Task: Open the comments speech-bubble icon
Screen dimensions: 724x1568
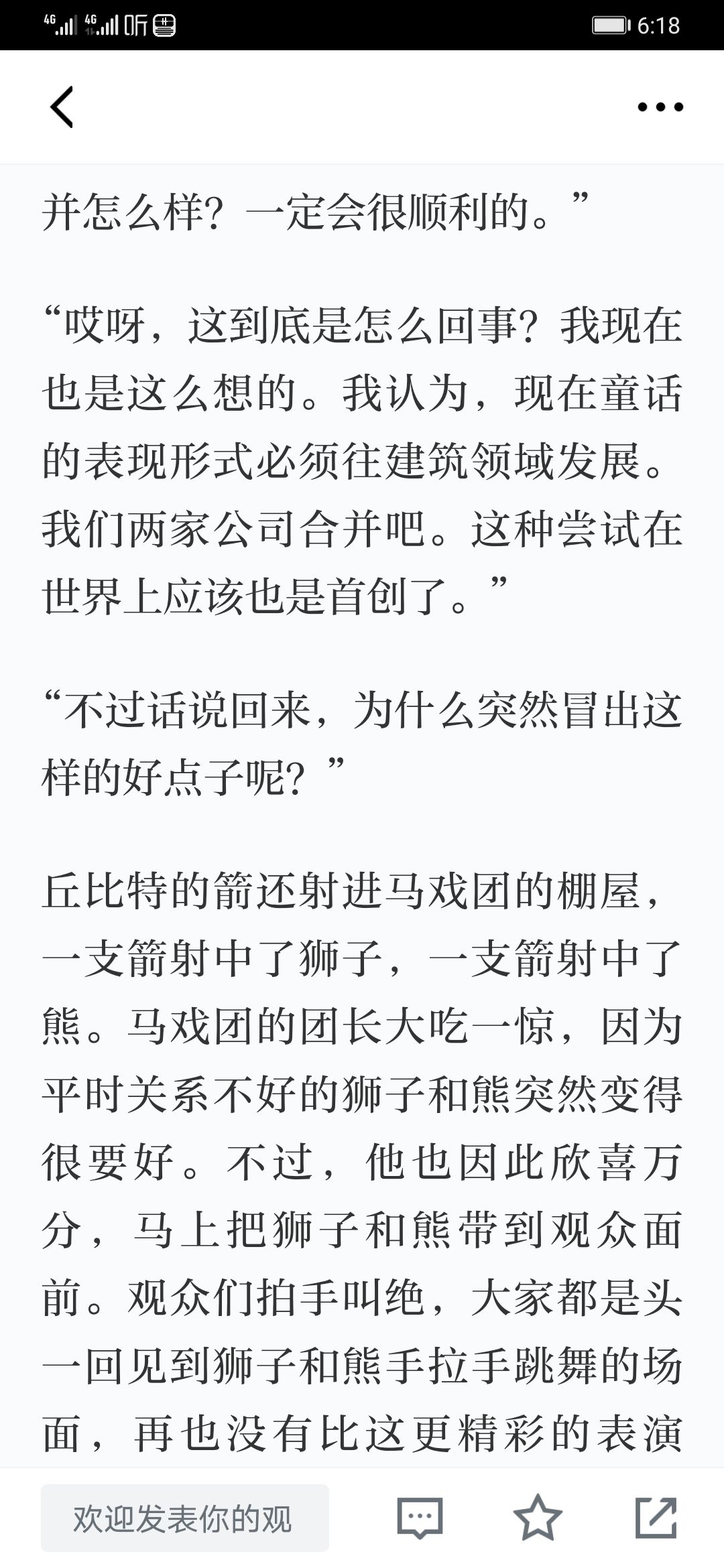Action: click(420, 1518)
